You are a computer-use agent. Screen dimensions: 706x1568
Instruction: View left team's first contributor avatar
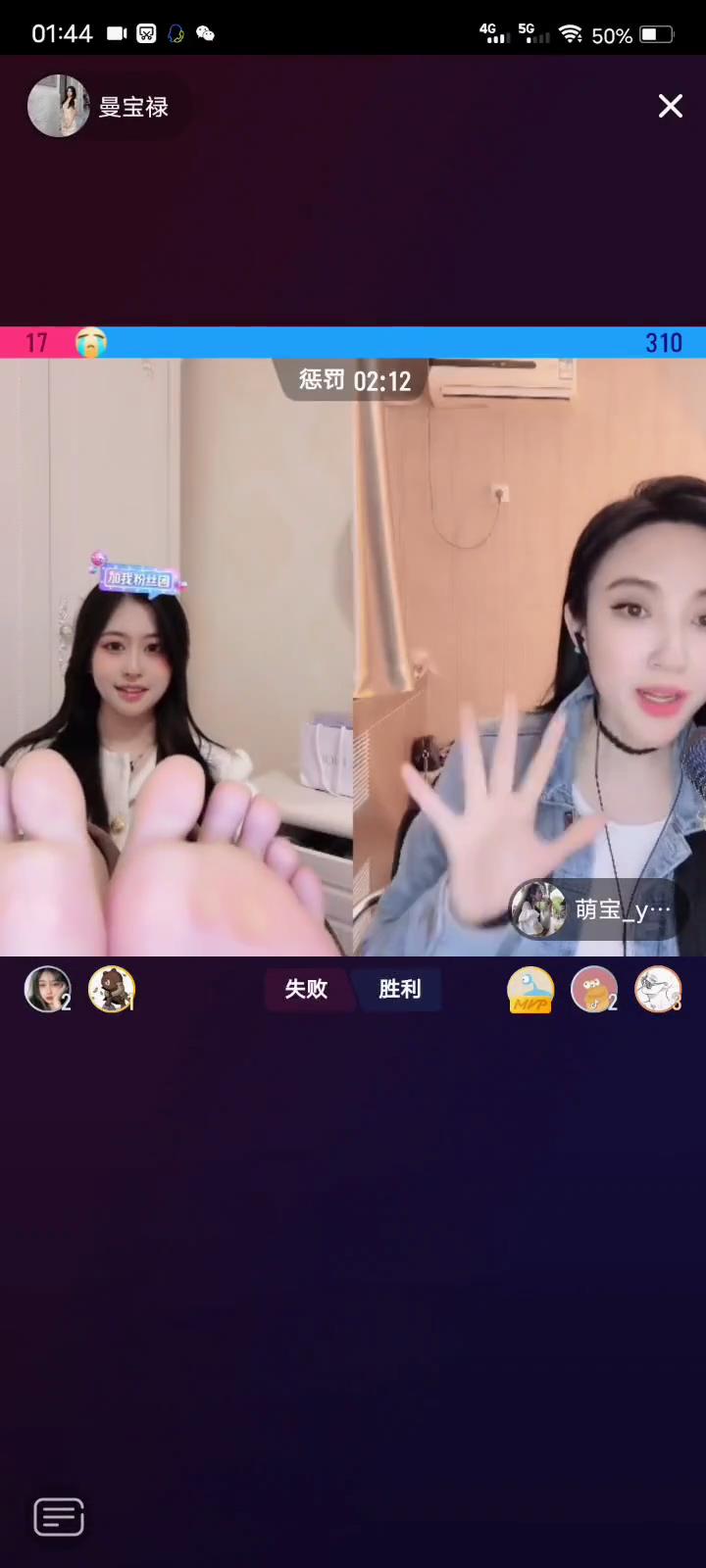pyautogui.click(x=47, y=989)
